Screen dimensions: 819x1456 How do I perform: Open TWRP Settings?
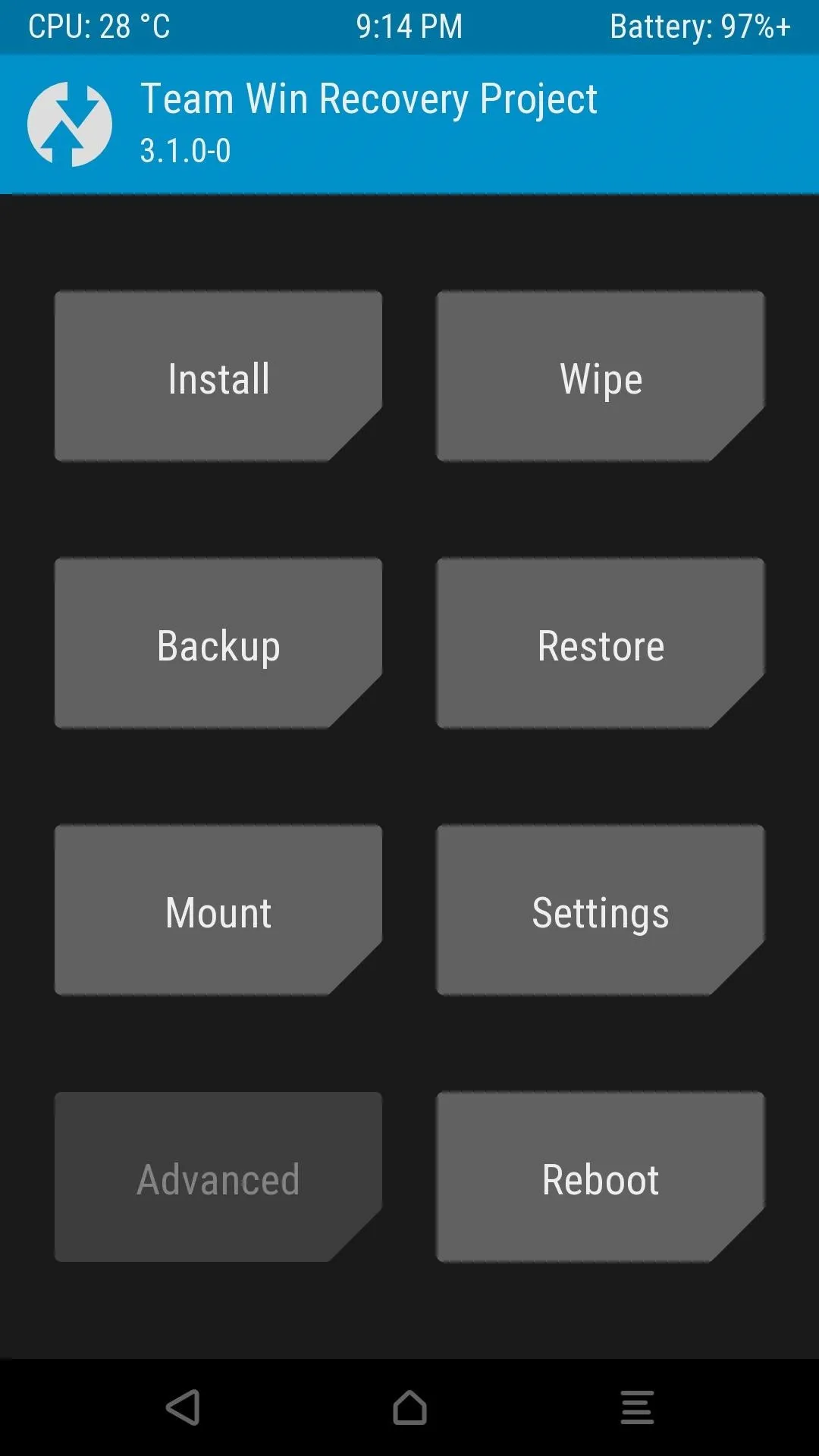pos(601,910)
